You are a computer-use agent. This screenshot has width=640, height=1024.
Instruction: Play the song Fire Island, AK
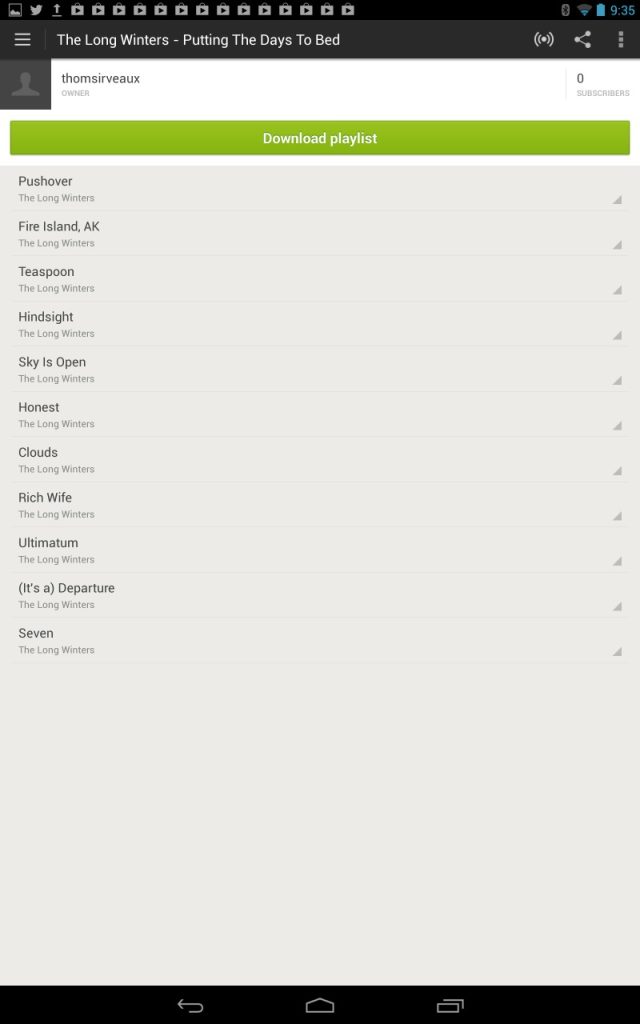click(320, 233)
